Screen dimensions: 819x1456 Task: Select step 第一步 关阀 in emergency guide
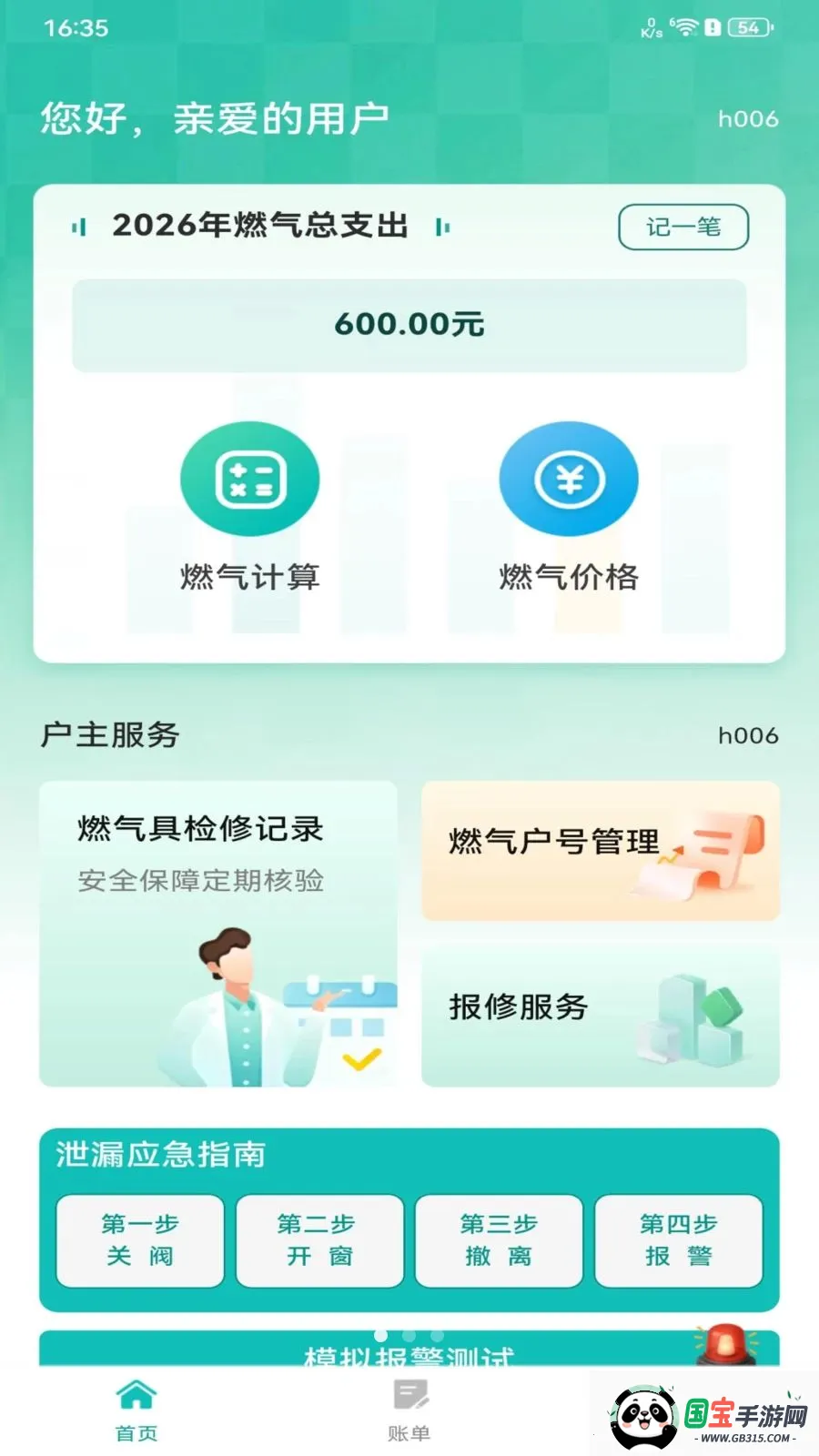(x=139, y=1241)
